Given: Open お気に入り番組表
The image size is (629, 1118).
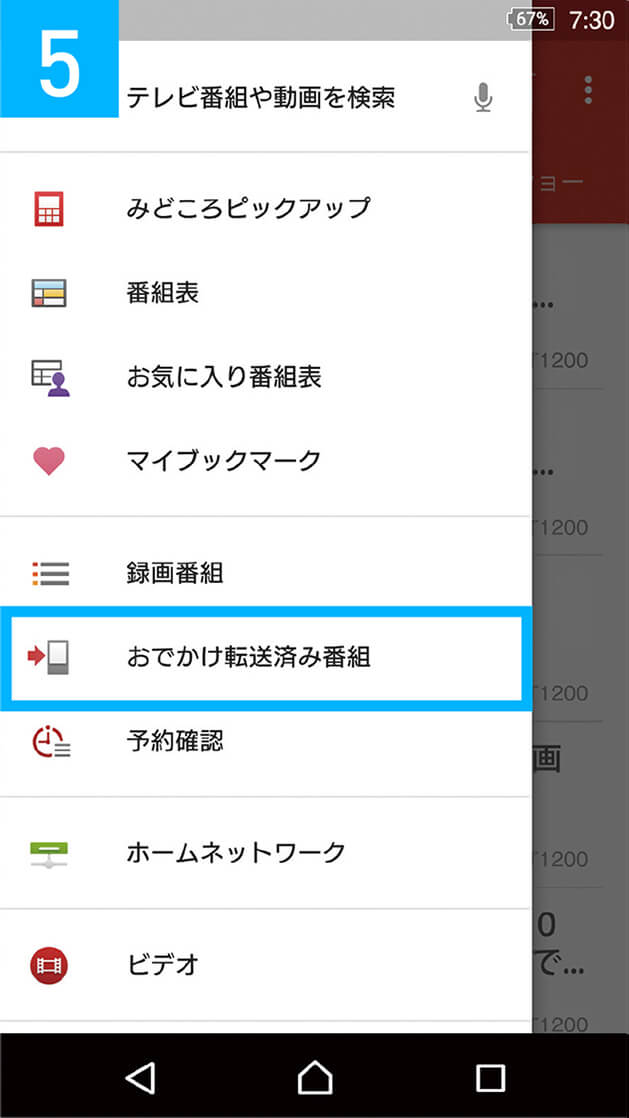Looking at the screenshot, I should click(x=223, y=377).
